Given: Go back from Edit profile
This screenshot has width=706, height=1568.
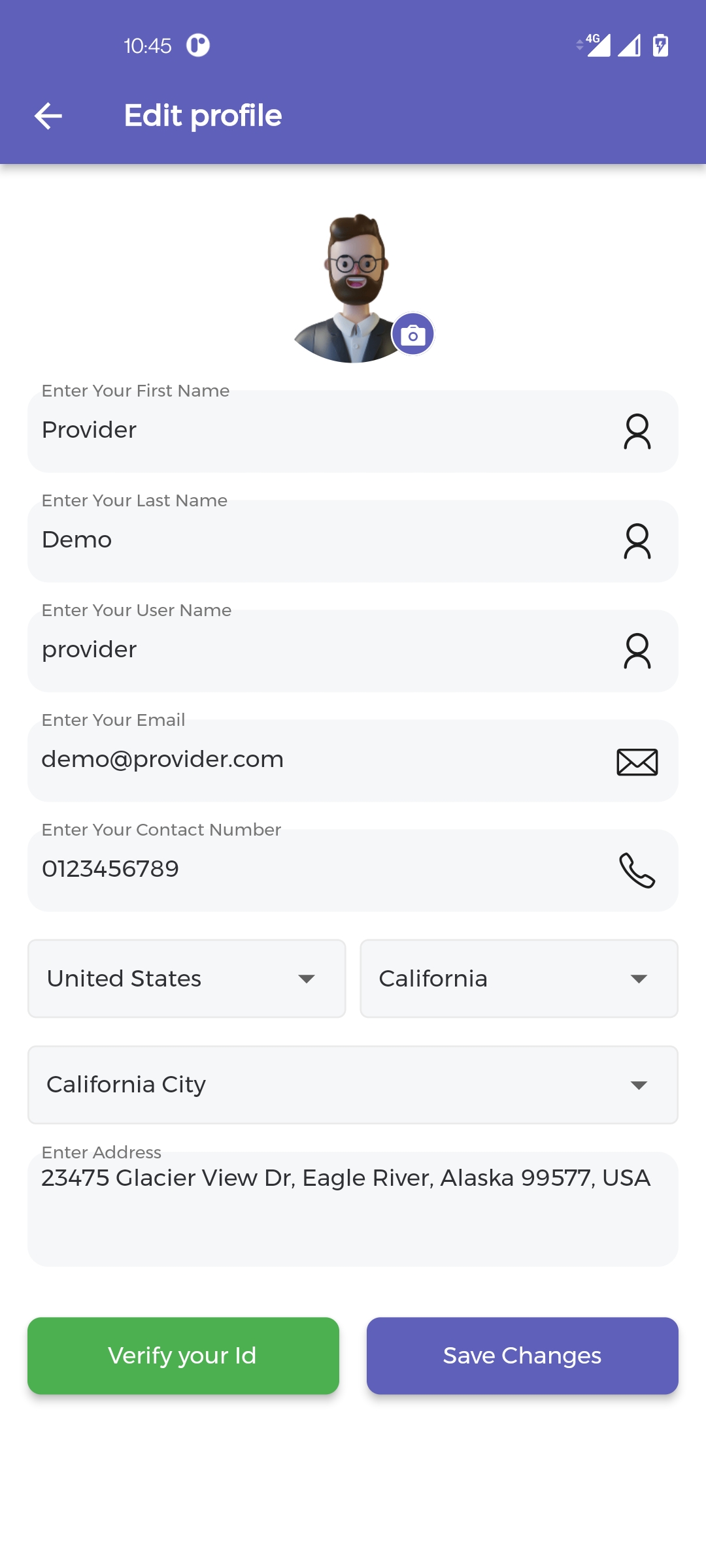Looking at the screenshot, I should (x=48, y=116).
